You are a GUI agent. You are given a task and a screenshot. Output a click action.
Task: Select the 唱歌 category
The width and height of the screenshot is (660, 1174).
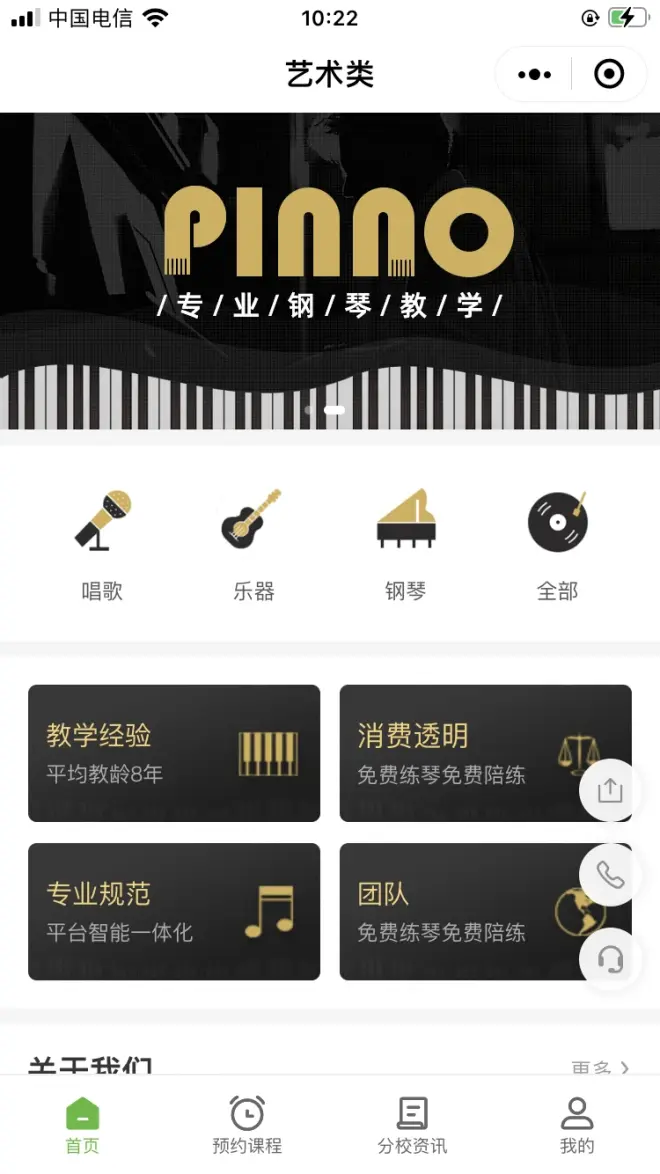click(x=102, y=545)
